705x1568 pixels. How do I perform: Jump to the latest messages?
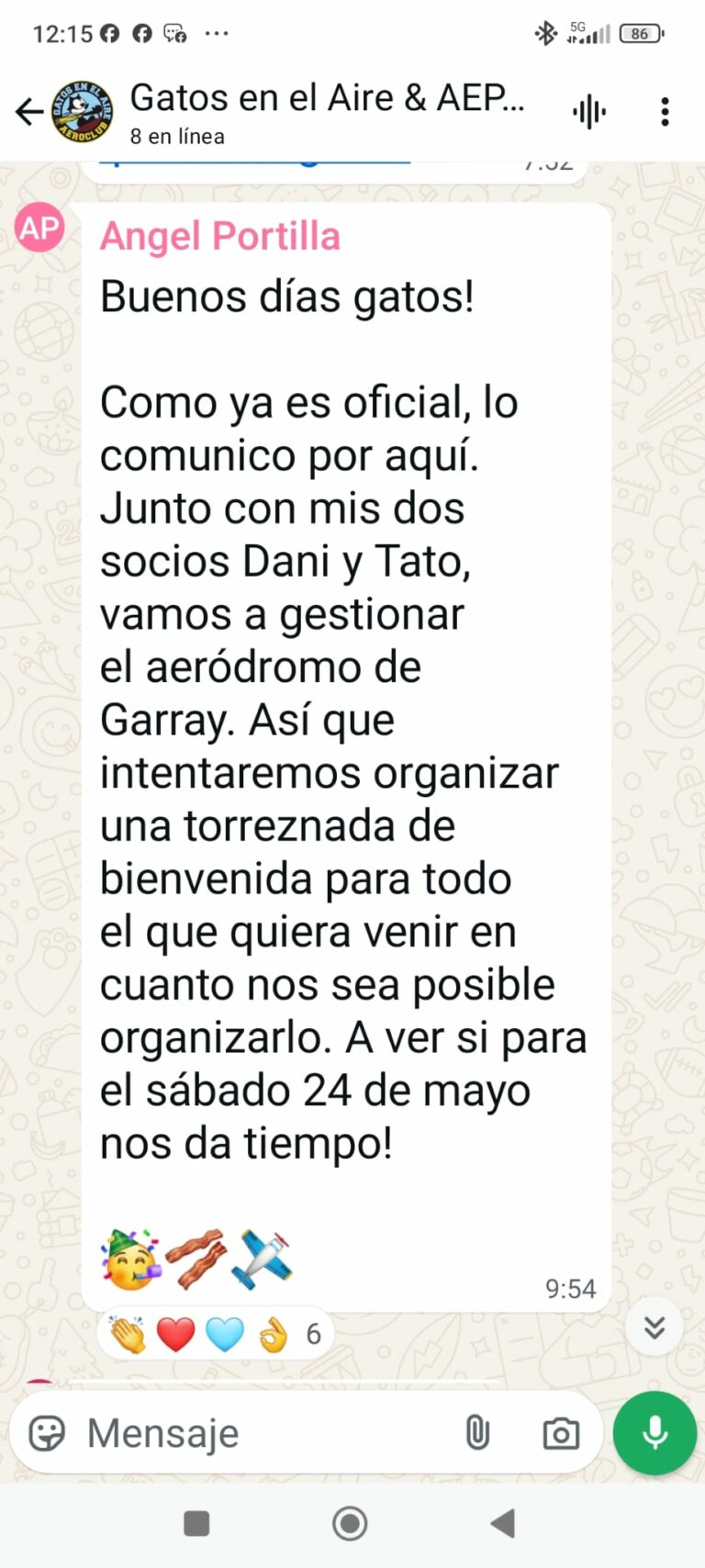(x=654, y=1327)
